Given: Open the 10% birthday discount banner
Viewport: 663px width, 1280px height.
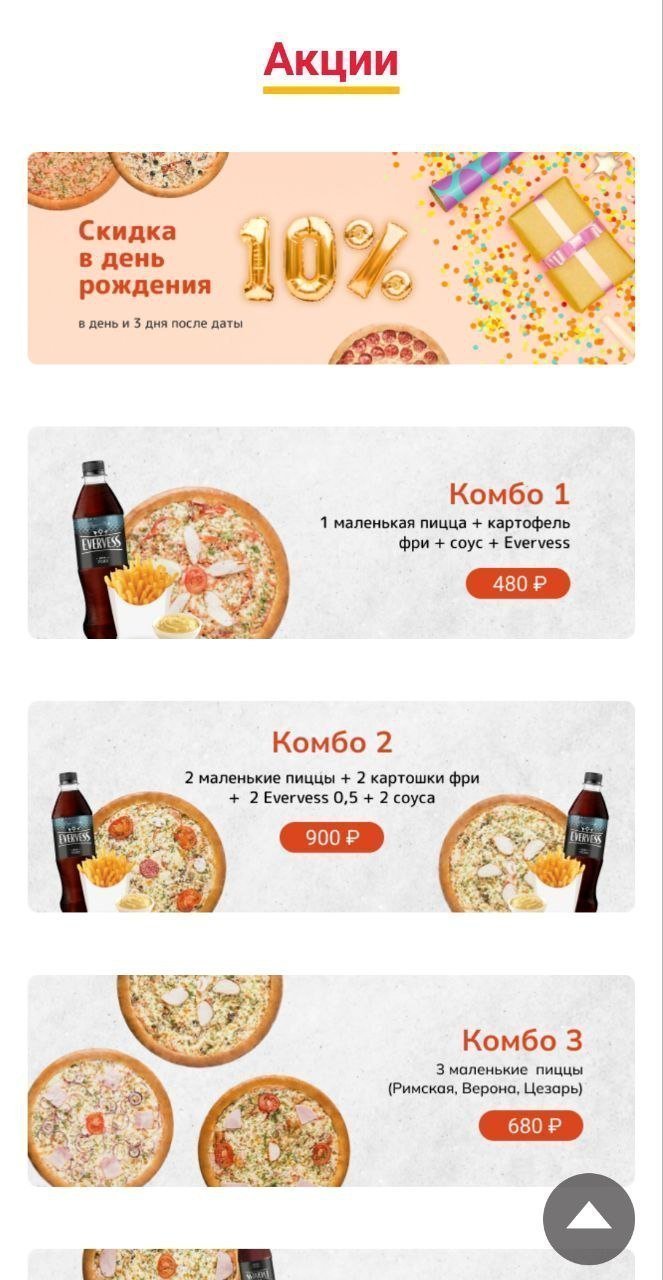Looking at the screenshot, I should (331, 258).
